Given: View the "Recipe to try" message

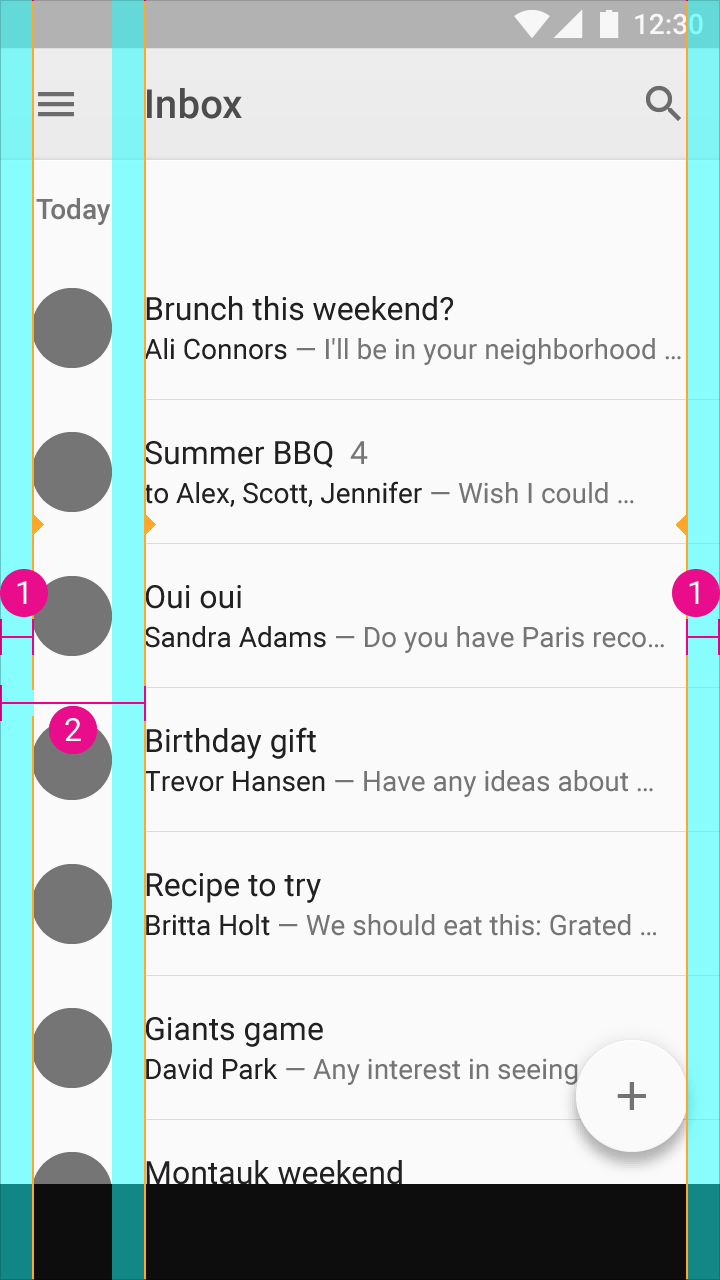Looking at the screenshot, I should [400, 904].
